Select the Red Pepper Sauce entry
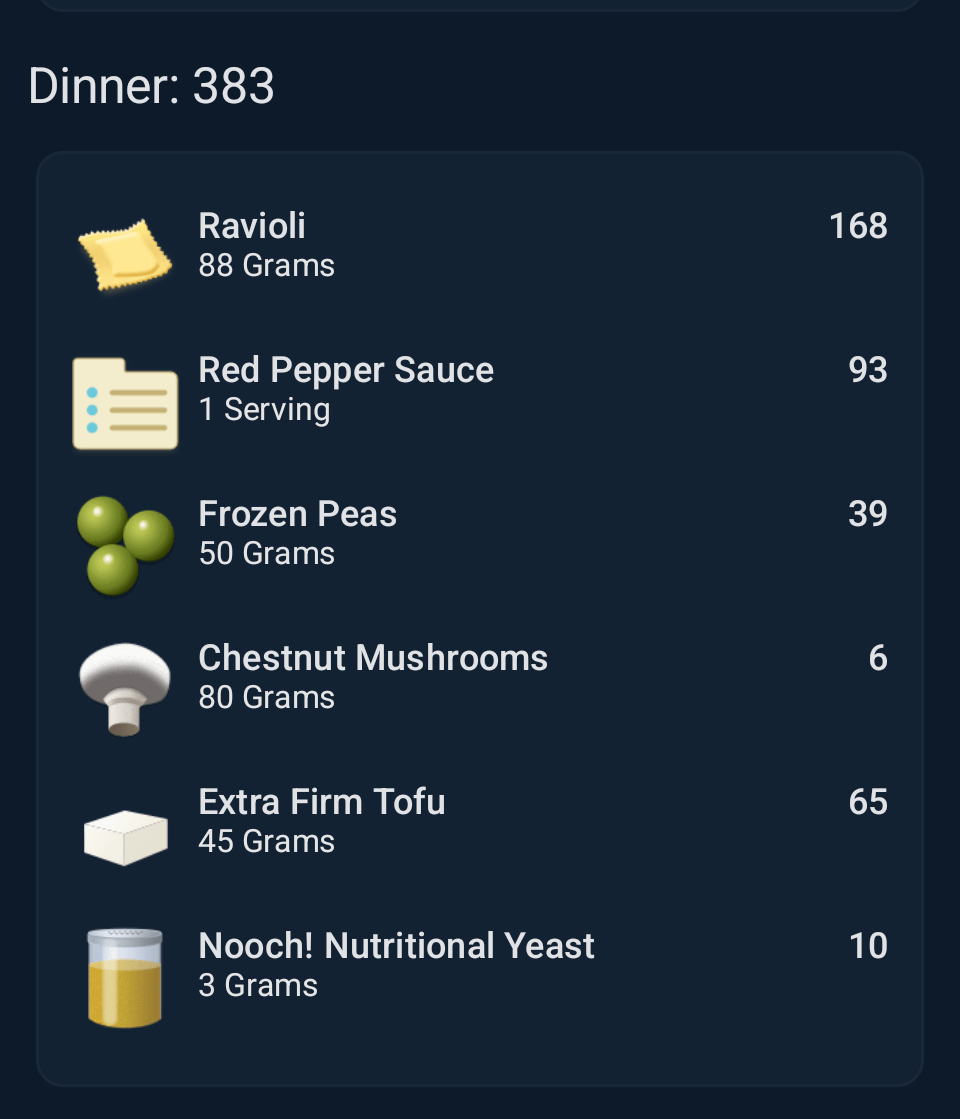This screenshot has height=1119, width=960. [x=478, y=389]
